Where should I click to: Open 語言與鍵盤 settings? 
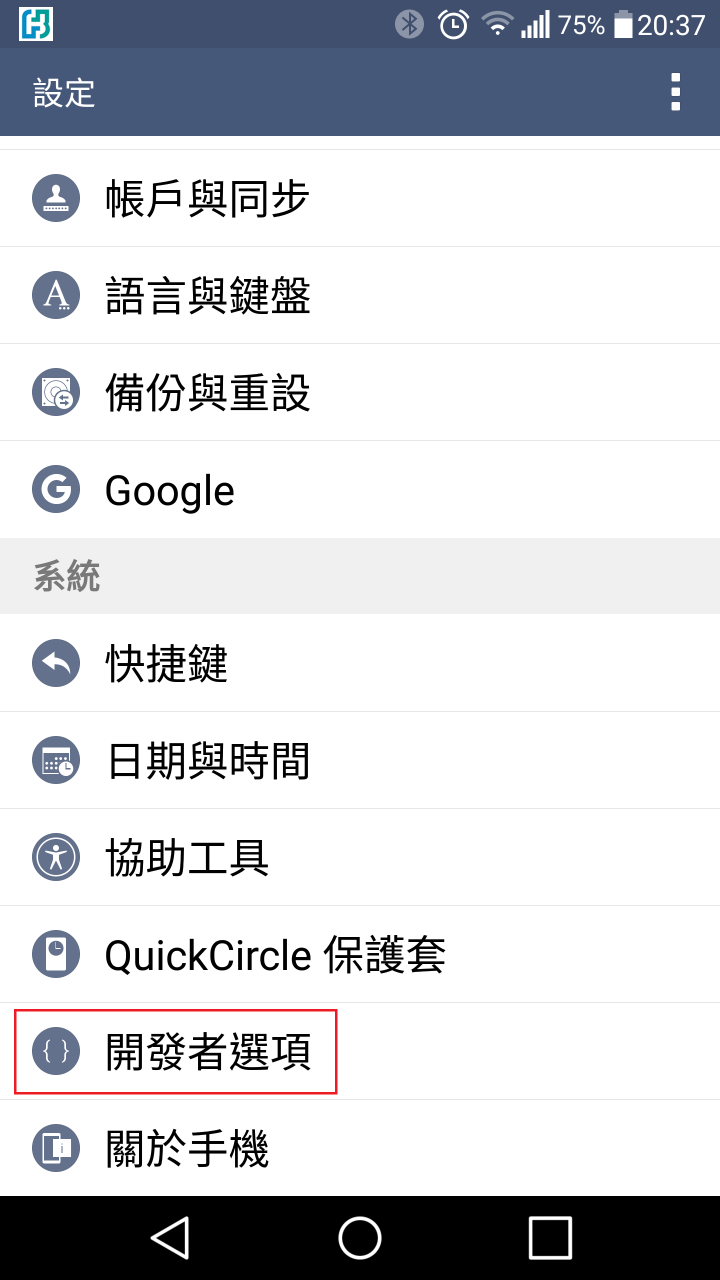point(360,296)
